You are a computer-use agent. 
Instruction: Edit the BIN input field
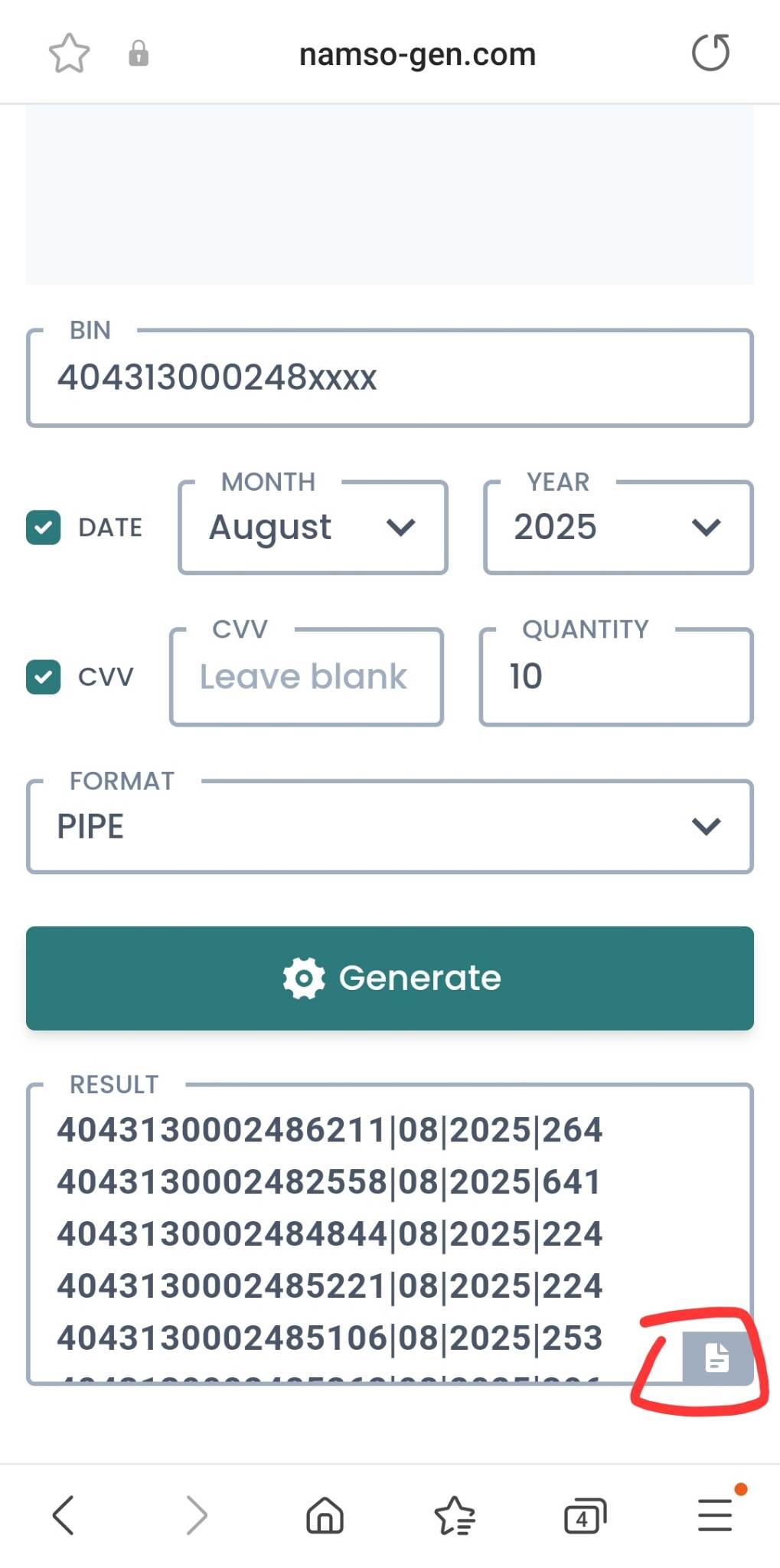390,377
